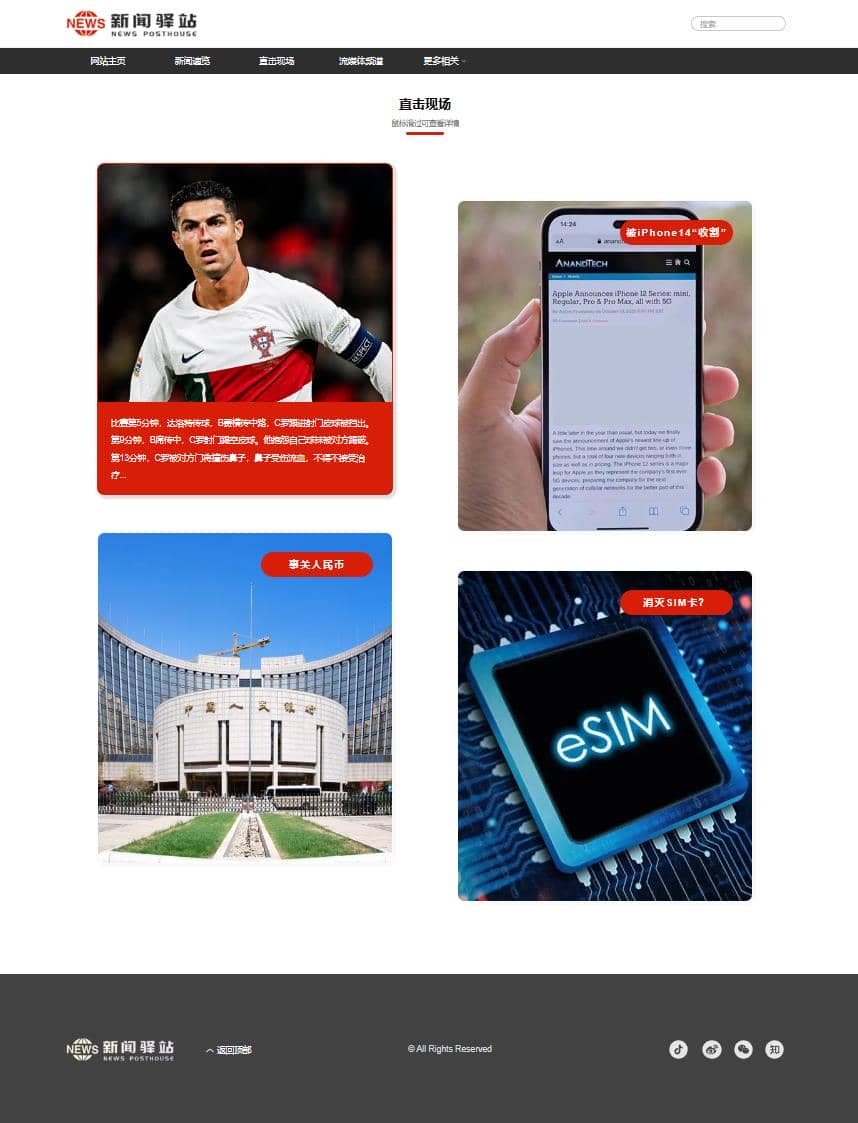Open the 事关人民币 news card
This screenshot has width=858, height=1123.
[x=245, y=697]
